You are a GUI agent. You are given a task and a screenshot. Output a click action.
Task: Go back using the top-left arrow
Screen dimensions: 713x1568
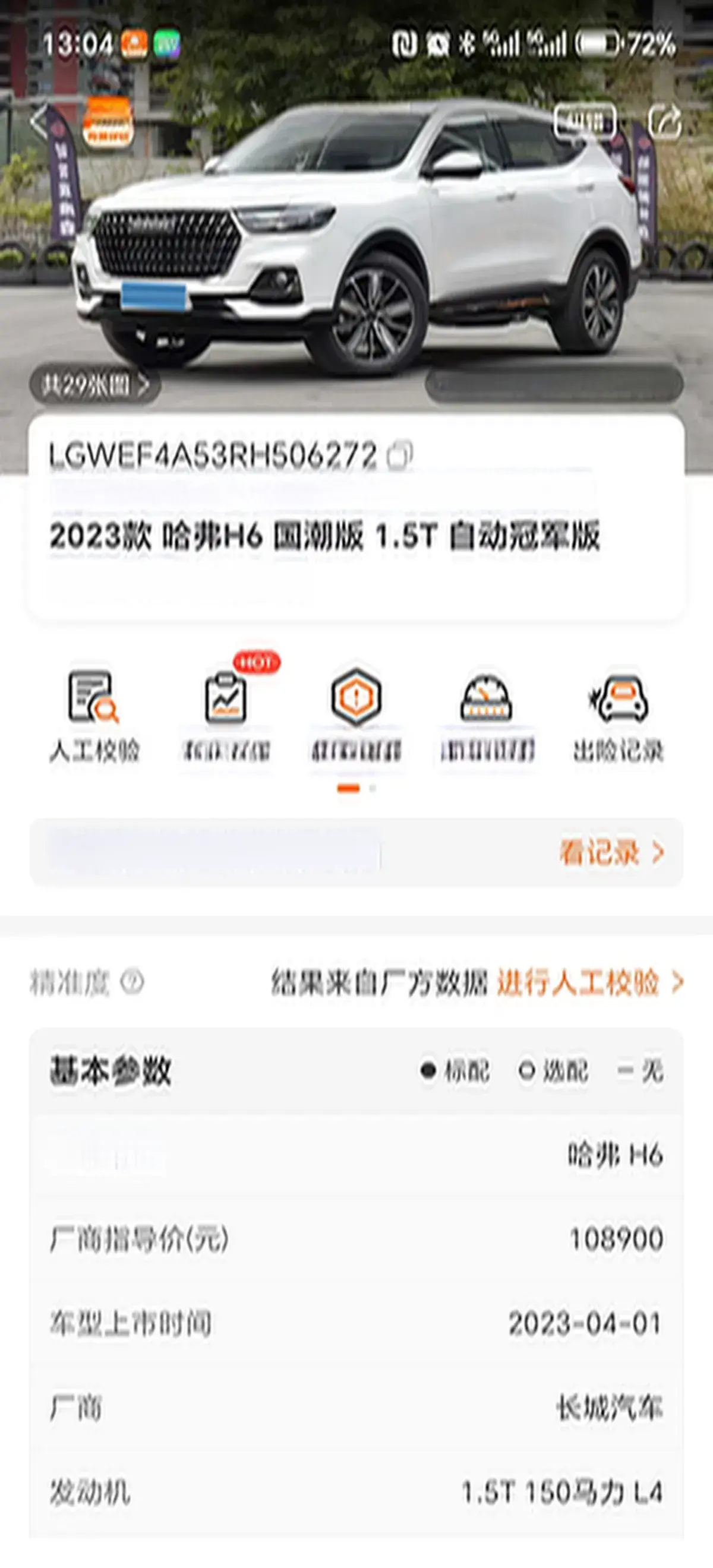pos(39,122)
